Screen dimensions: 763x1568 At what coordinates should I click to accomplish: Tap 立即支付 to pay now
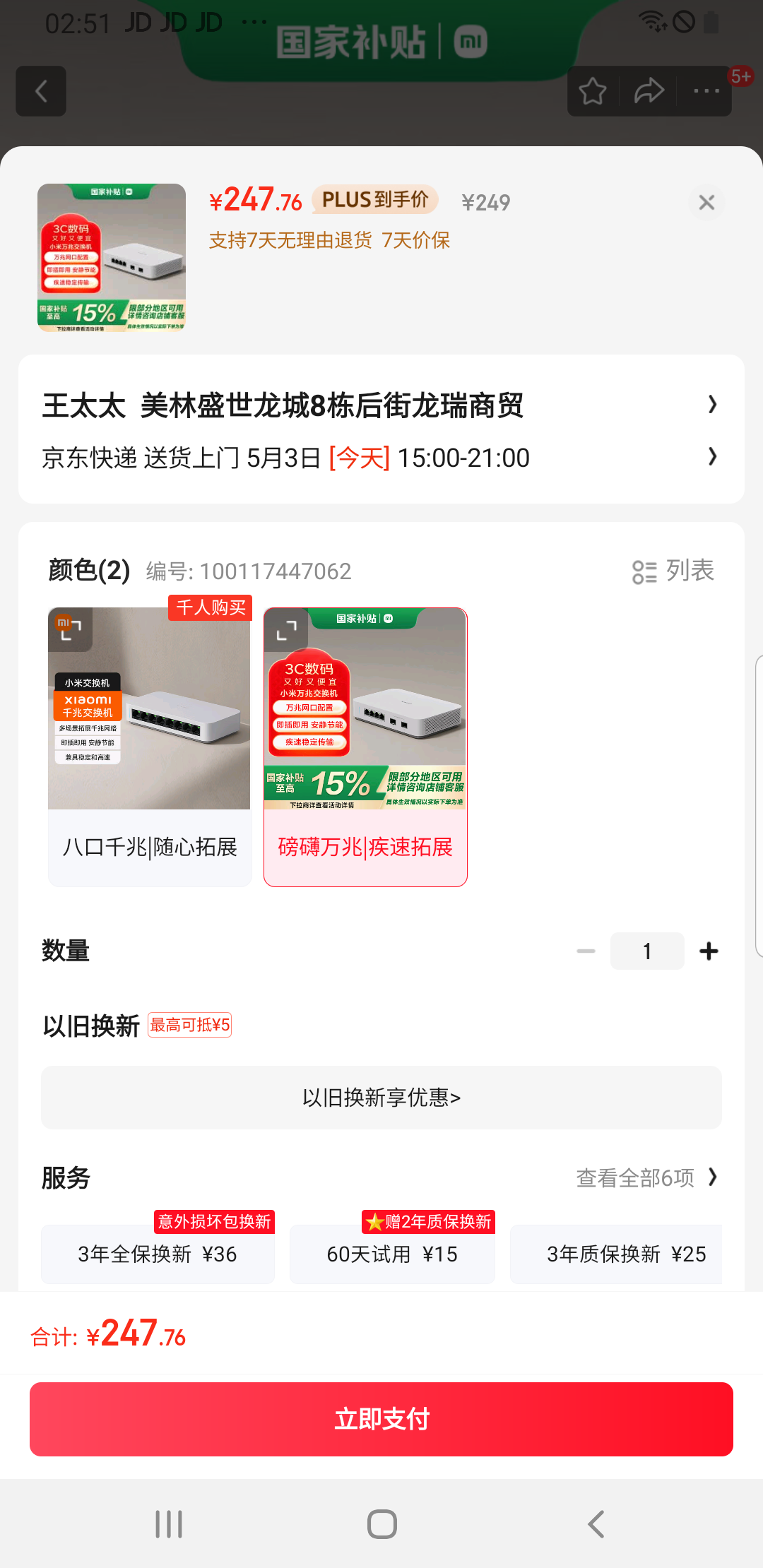click(x=381, y=1419)
